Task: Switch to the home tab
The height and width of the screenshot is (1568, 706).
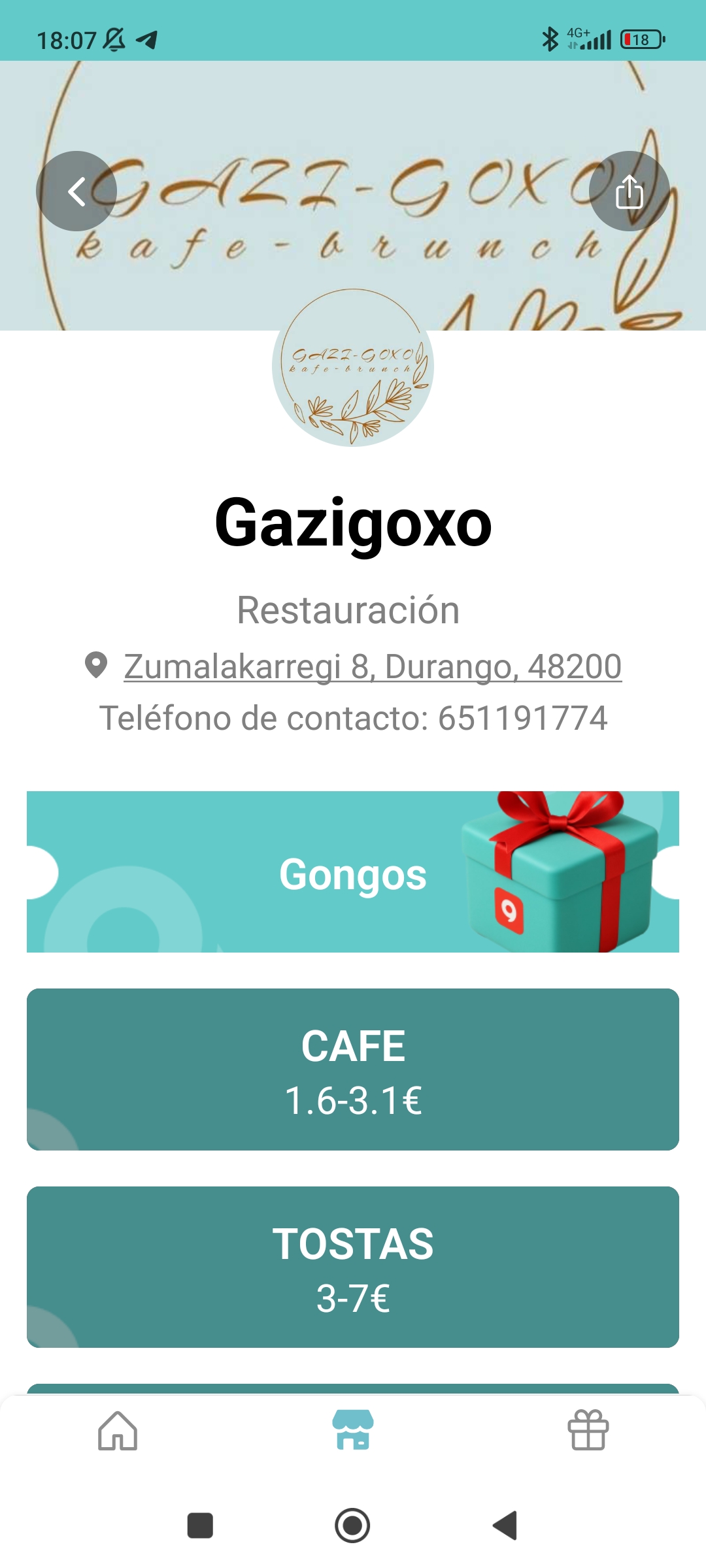Action: coord(118,1430)
